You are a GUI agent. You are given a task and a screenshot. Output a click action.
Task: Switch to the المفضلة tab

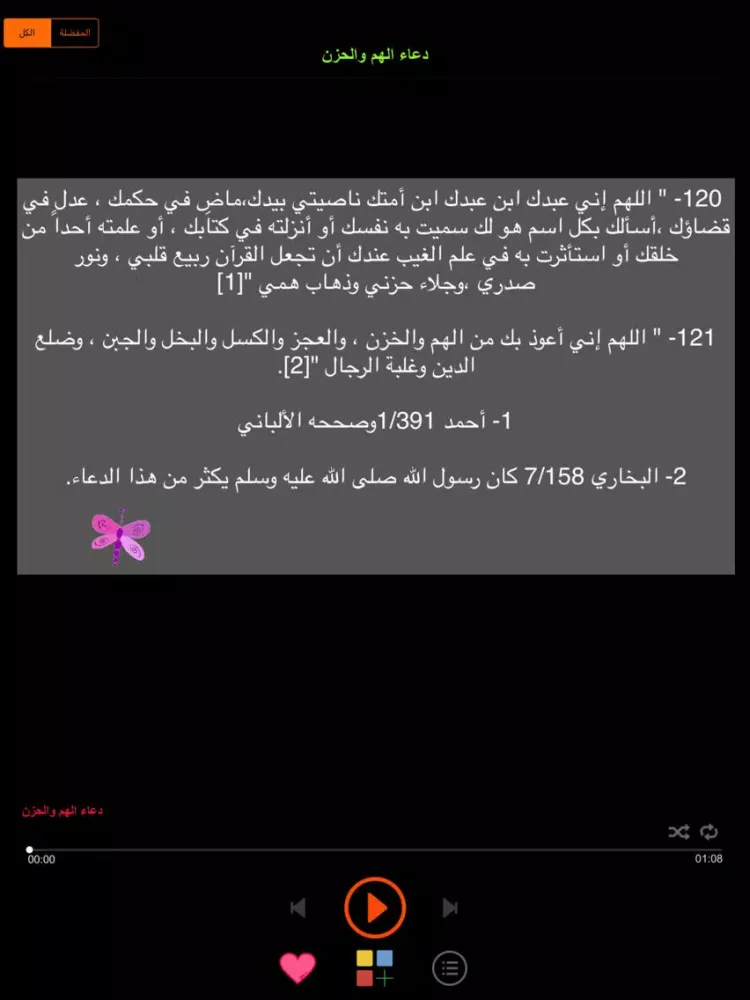pyautogui.click(x=73, y=32)
